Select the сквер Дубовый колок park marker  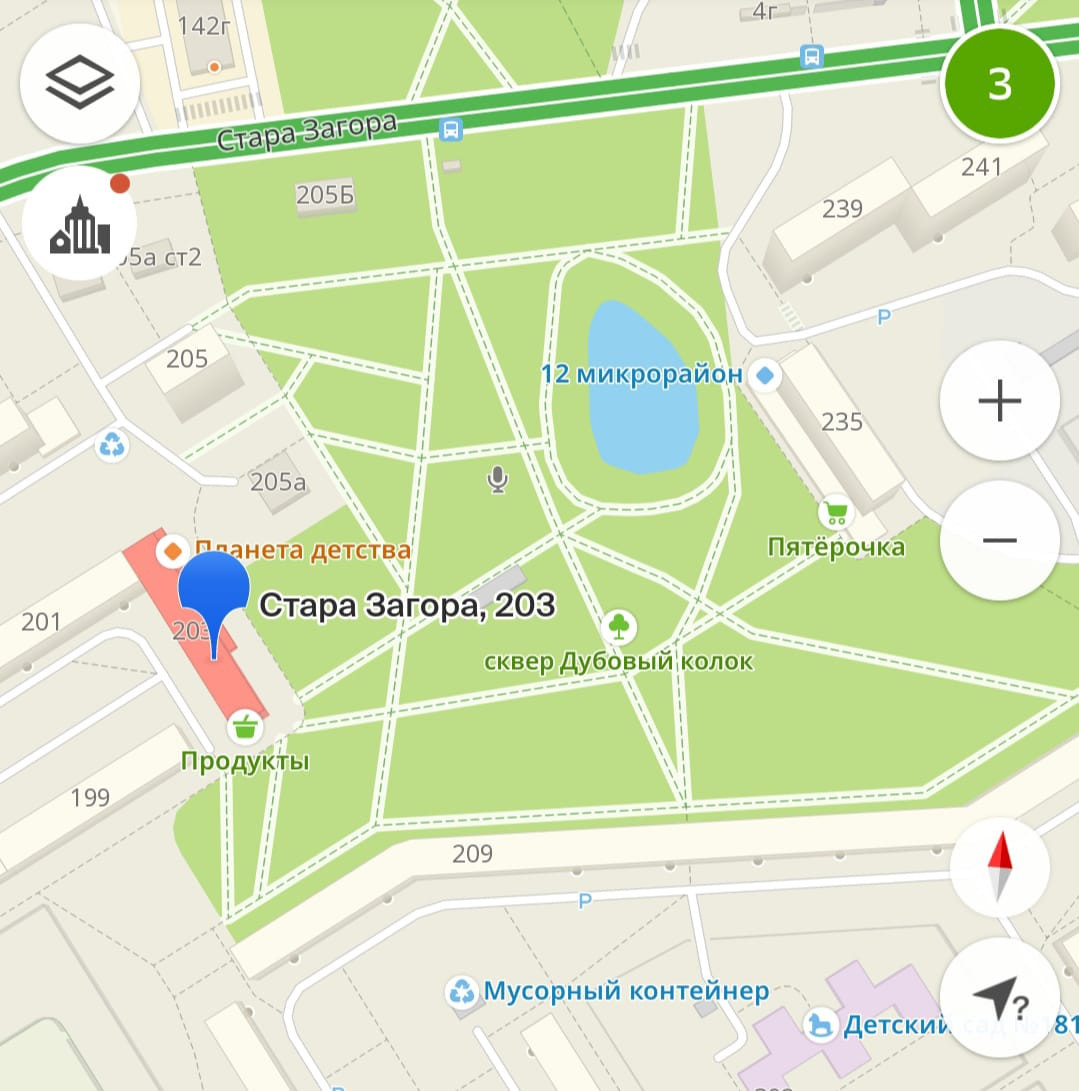(620, 628)
